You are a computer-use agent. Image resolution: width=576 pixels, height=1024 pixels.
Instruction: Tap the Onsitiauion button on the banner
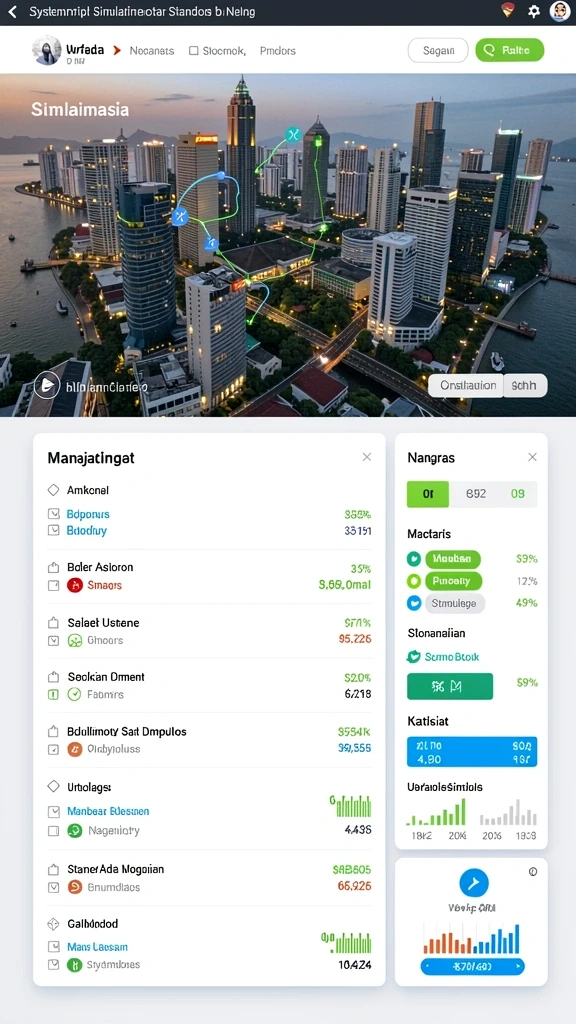pyautogui.click(x=467, y=385)
